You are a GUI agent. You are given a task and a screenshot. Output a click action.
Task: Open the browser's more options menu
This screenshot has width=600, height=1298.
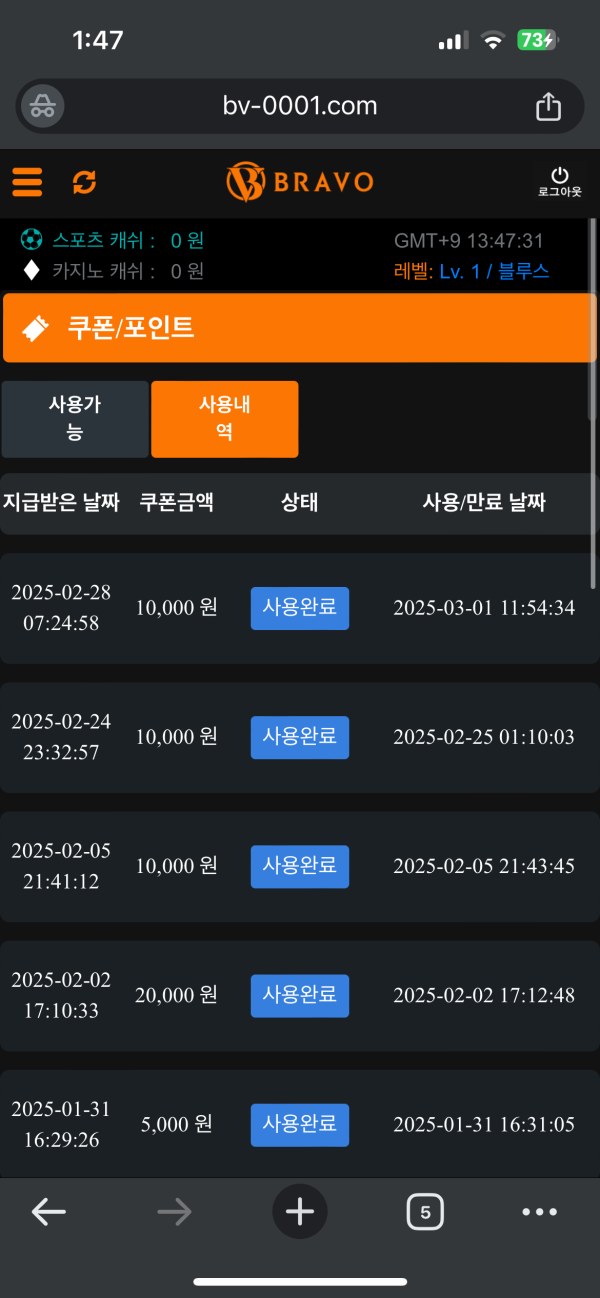tap(540, 1212)
